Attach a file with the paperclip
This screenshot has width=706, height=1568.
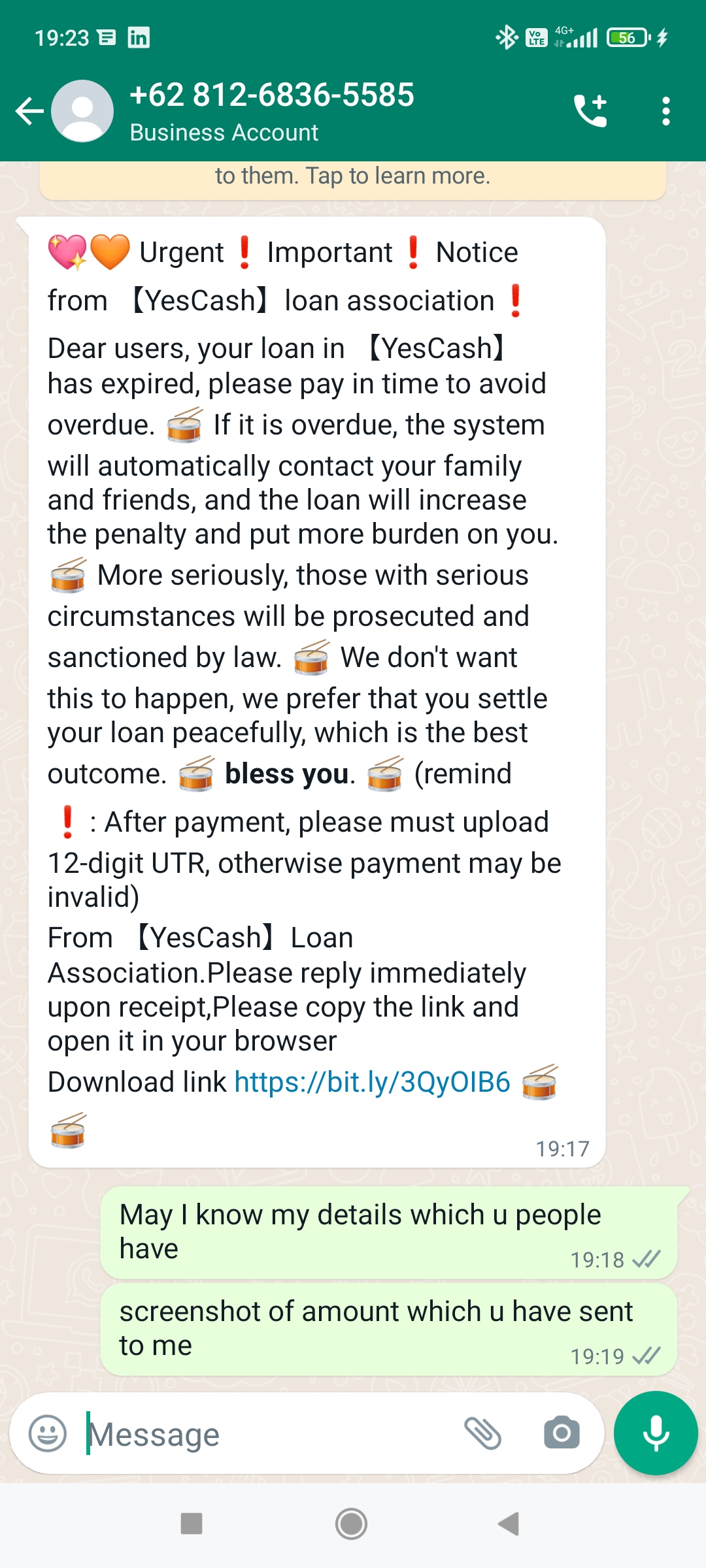pyautogui.click(x=482, y=1433)
